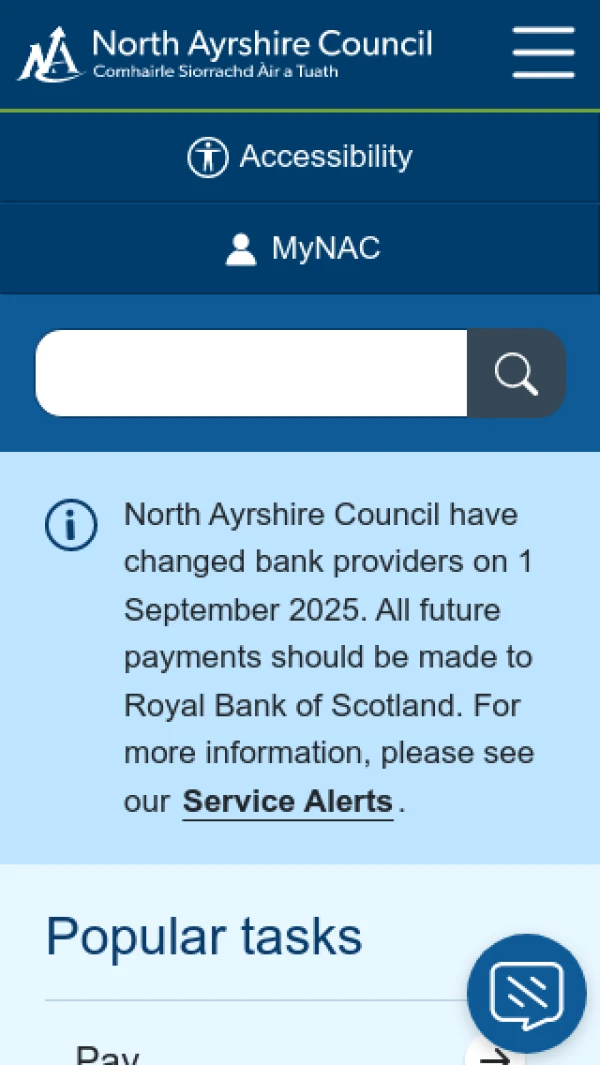Follow the Service Alerts link

[287, 802]
